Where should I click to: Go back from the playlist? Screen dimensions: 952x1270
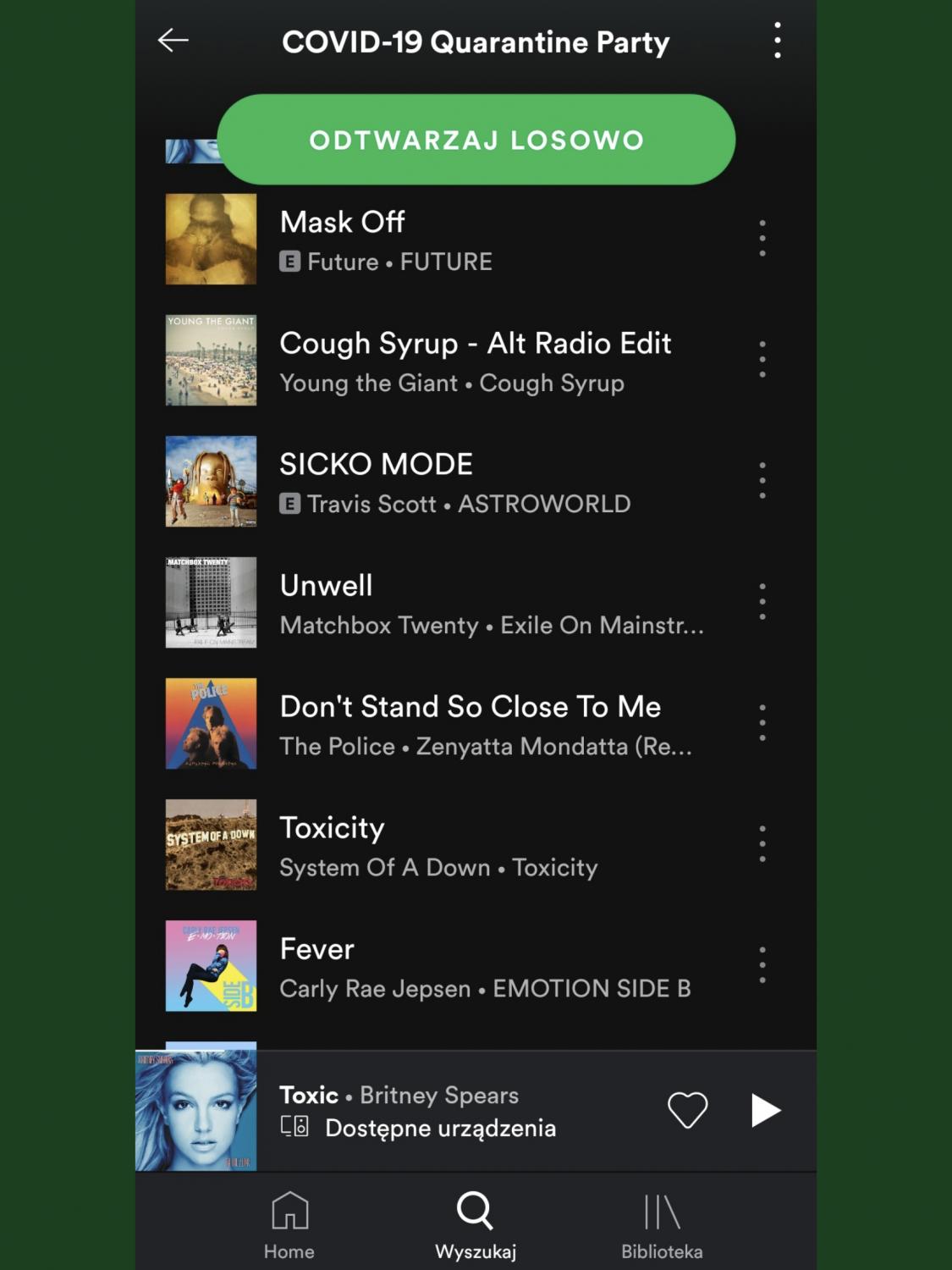point(173,40)
